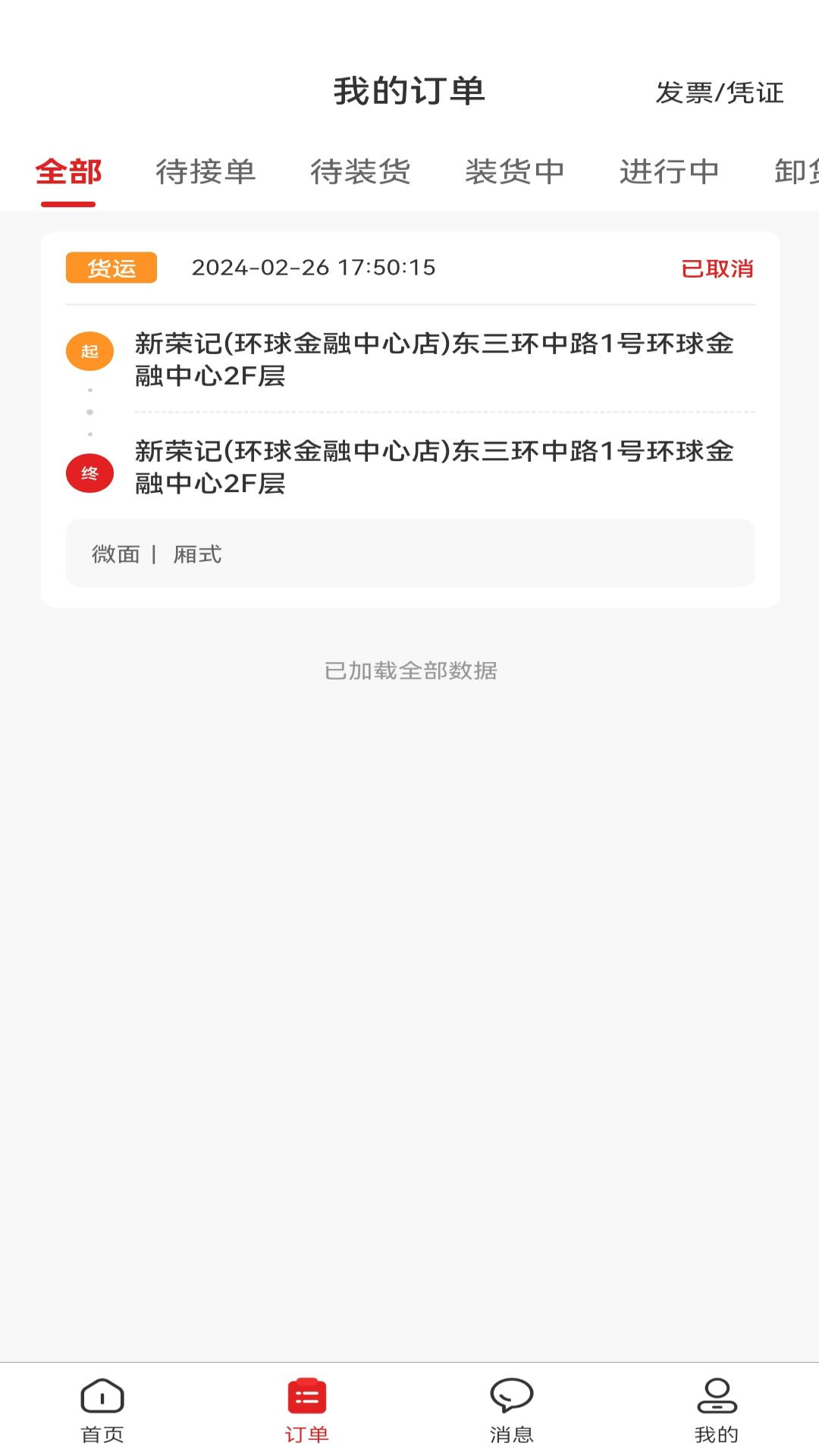Switch to the 我的 profile tab
This screenshot has width=819, height=1456.
click(717, 1411)
